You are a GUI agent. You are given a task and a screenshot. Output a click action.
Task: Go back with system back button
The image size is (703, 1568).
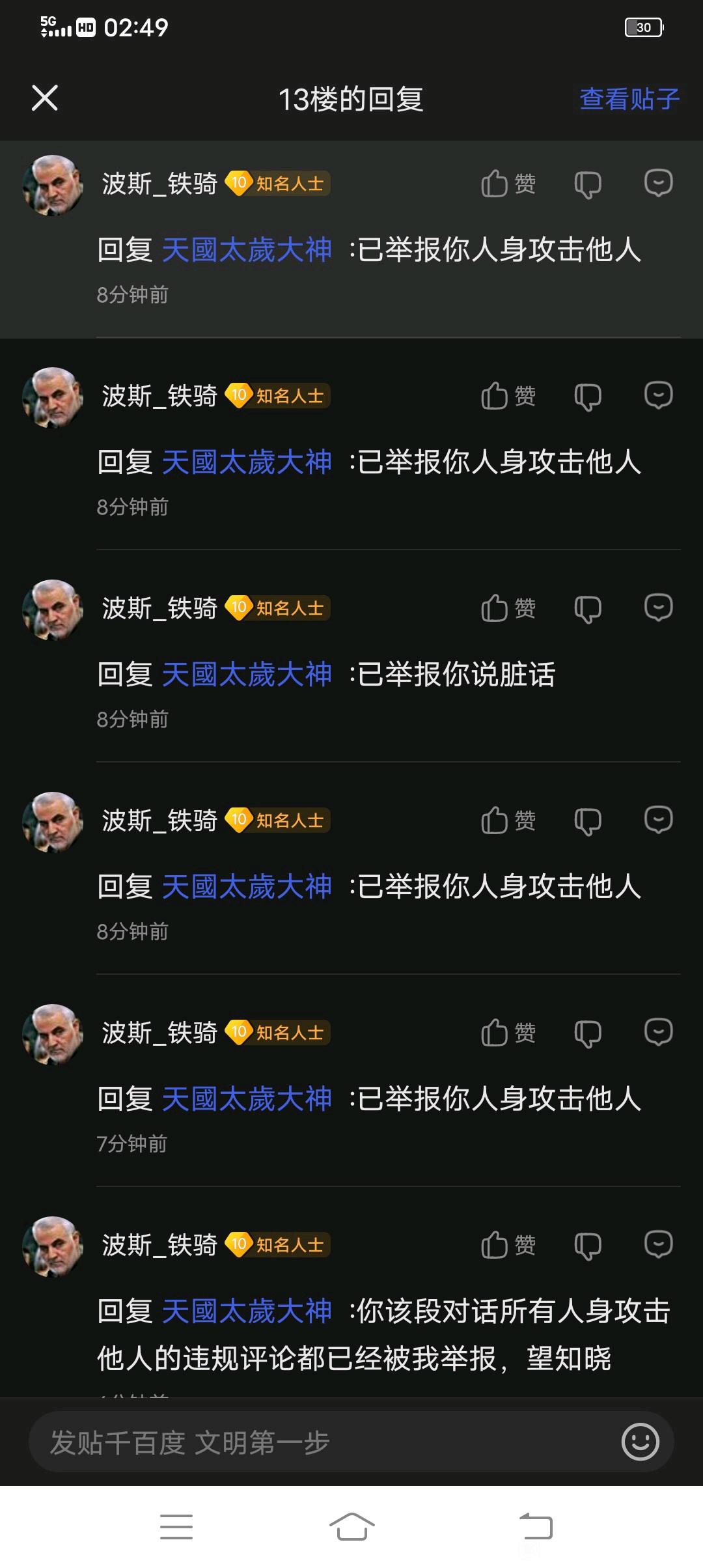536,1527
